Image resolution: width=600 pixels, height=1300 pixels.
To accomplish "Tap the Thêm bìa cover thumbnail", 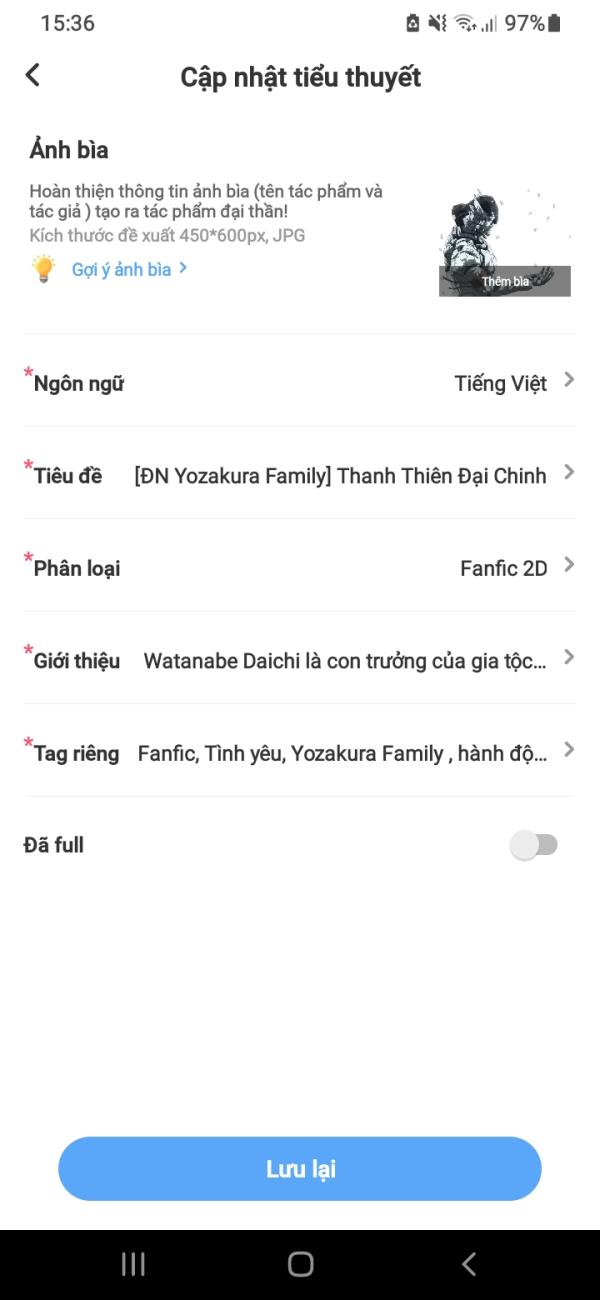I will [x=505, y=241].
